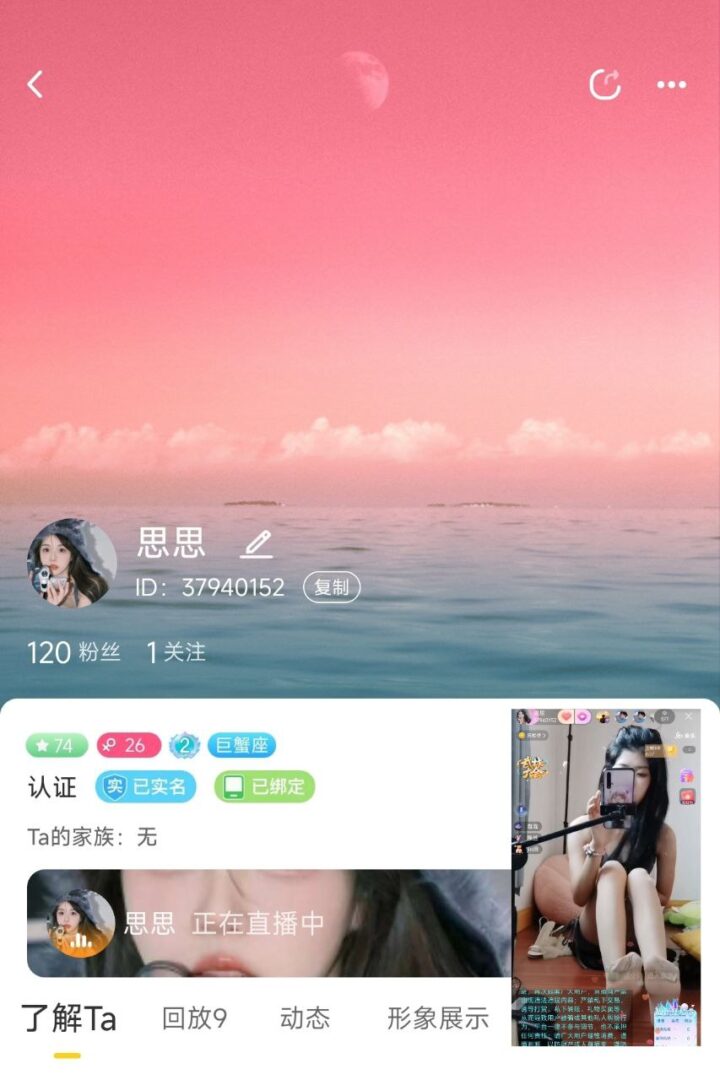Tap the 已绑定 phone binding badge
720x1080 pixels.
264,787
